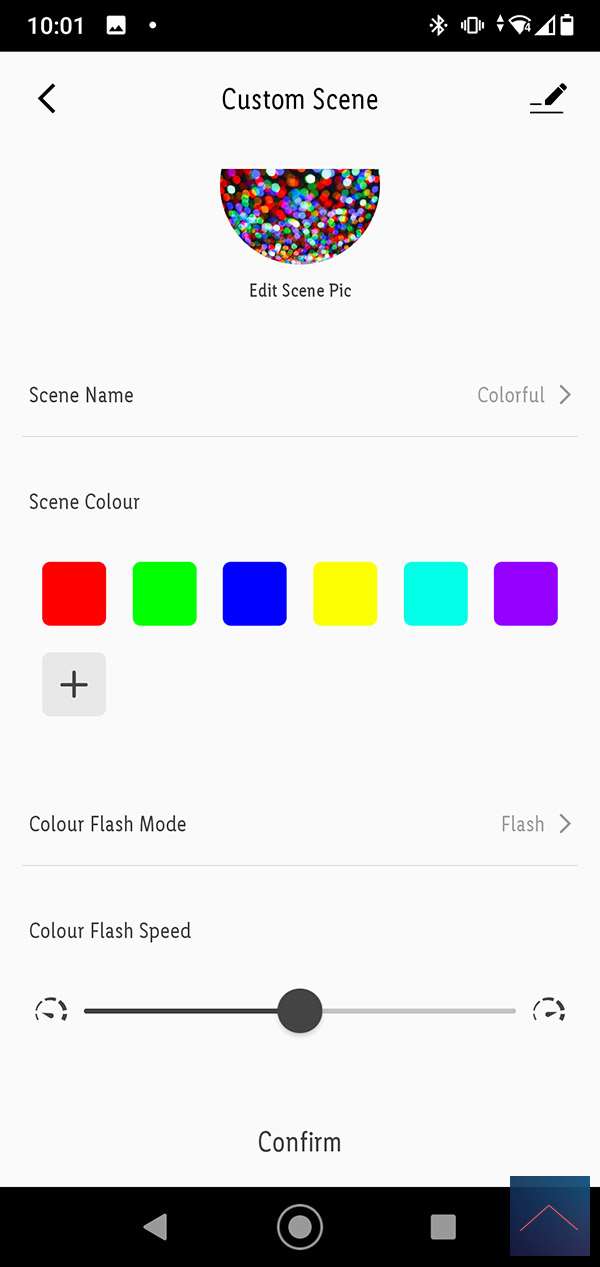Choose the blue colour swatch
Image resolution: width=600 pixels, height=1267 pixels.
point(255,594)
